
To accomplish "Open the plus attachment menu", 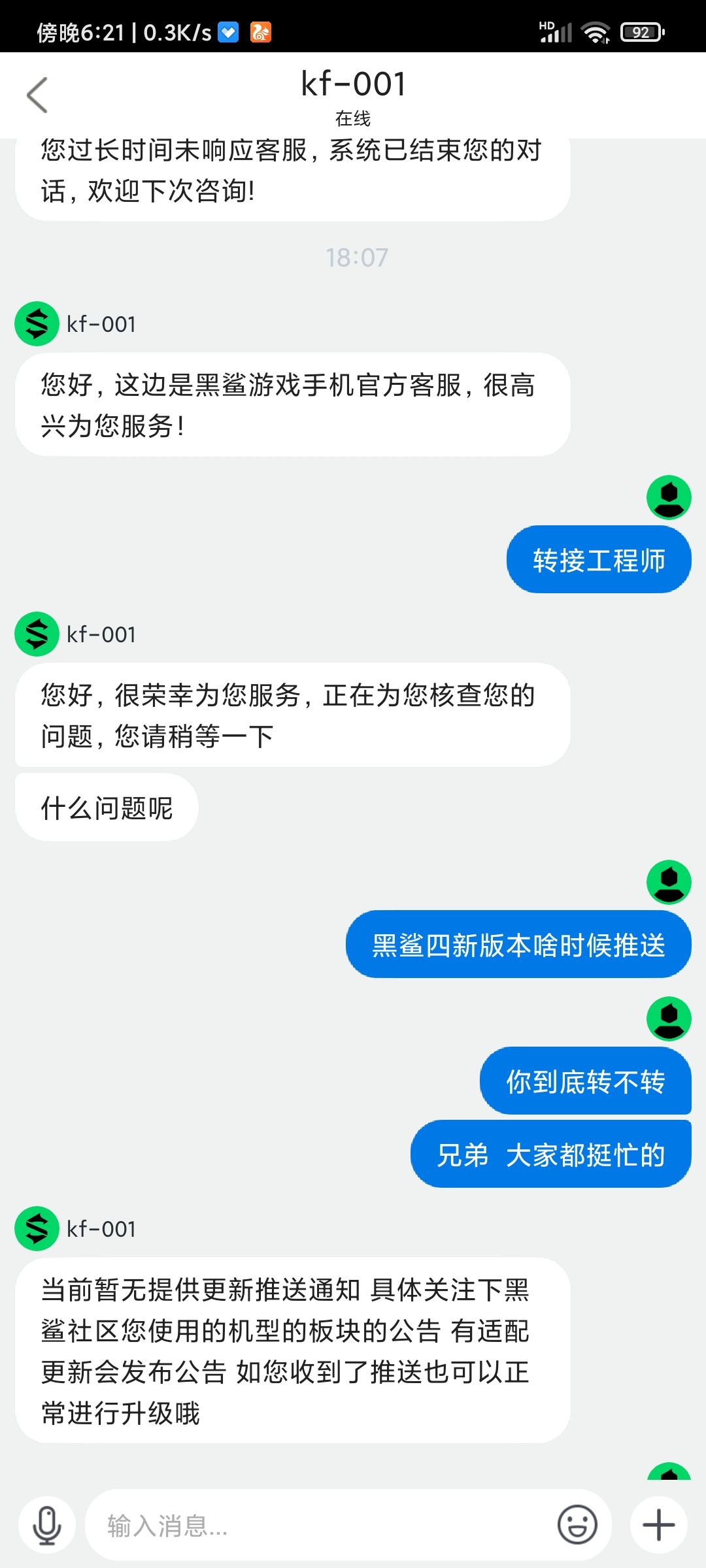I will [659, 1526].
